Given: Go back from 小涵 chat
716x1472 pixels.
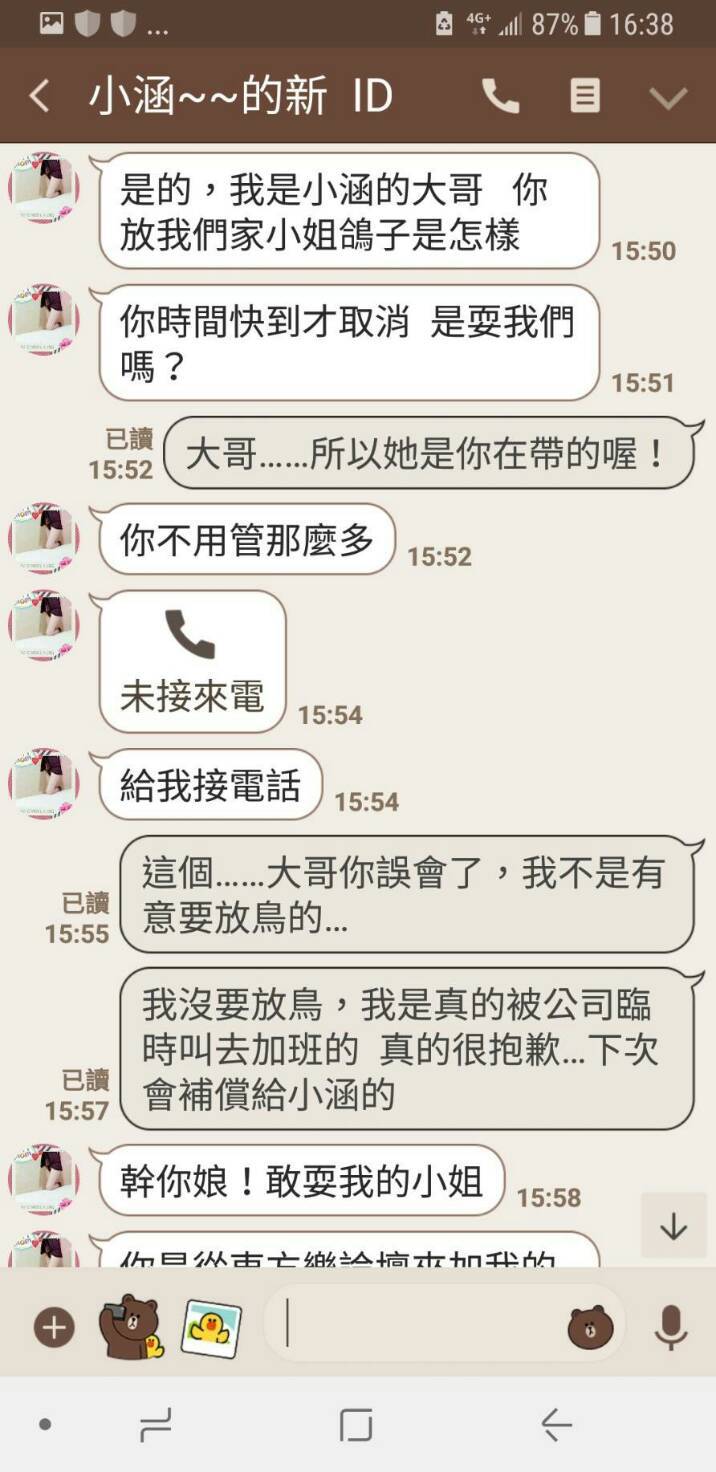Looking at the screenshot, I should click(39, 97).
